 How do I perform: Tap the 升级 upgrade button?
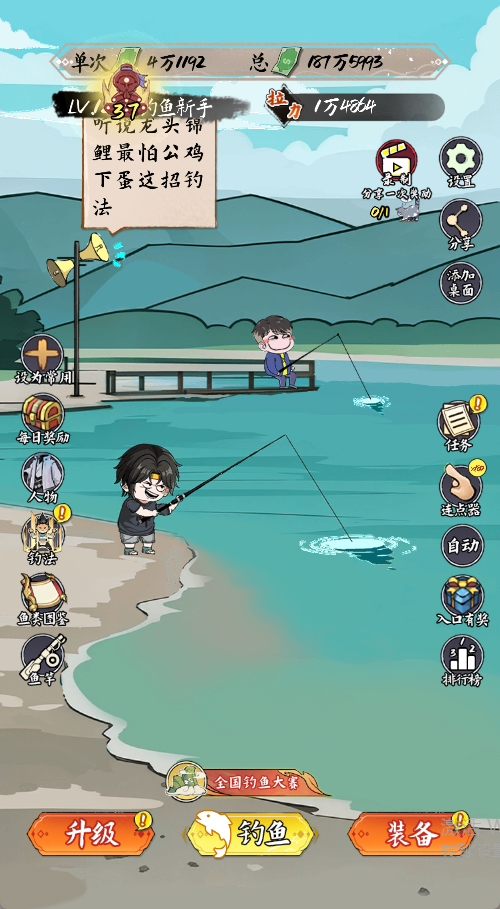tap(92, 834)
